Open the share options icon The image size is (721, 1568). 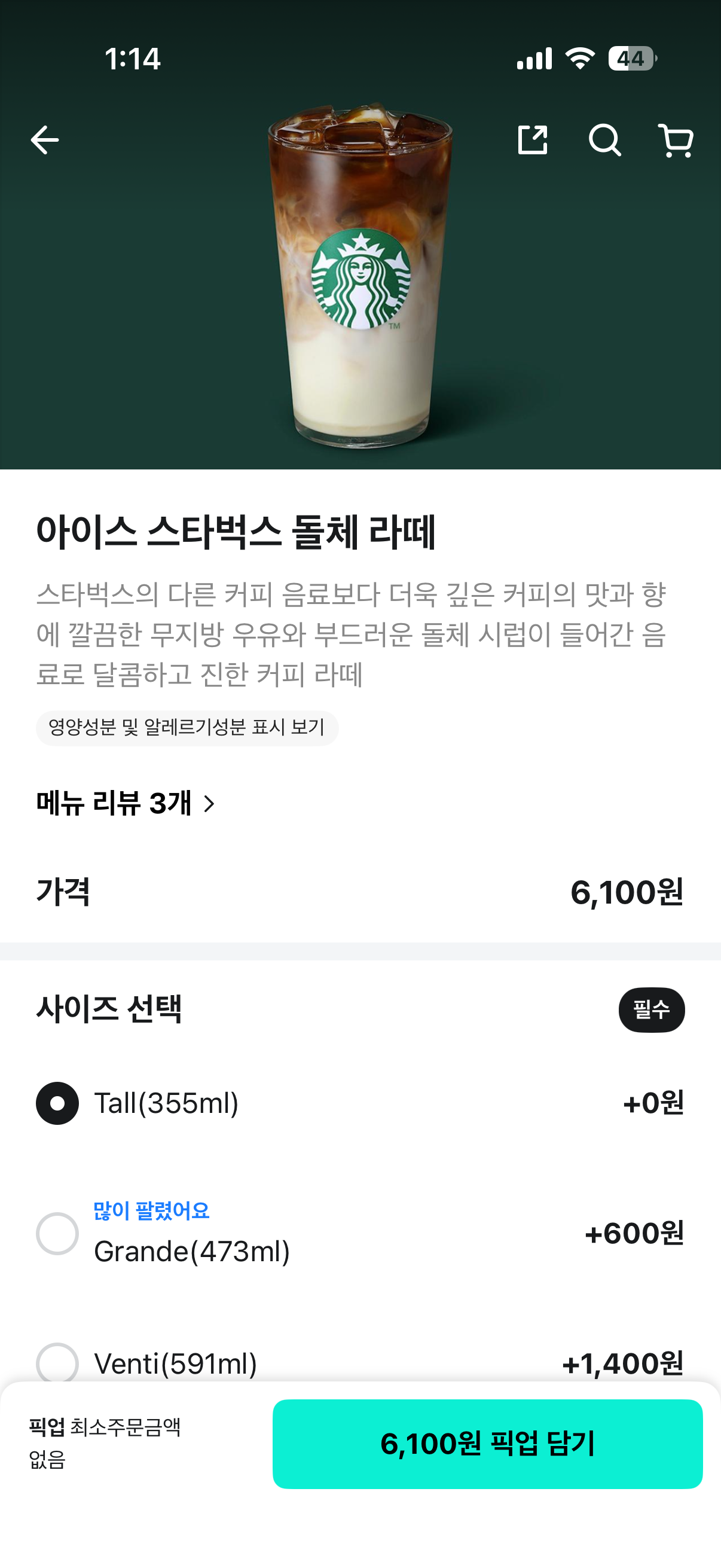[534, 140]
